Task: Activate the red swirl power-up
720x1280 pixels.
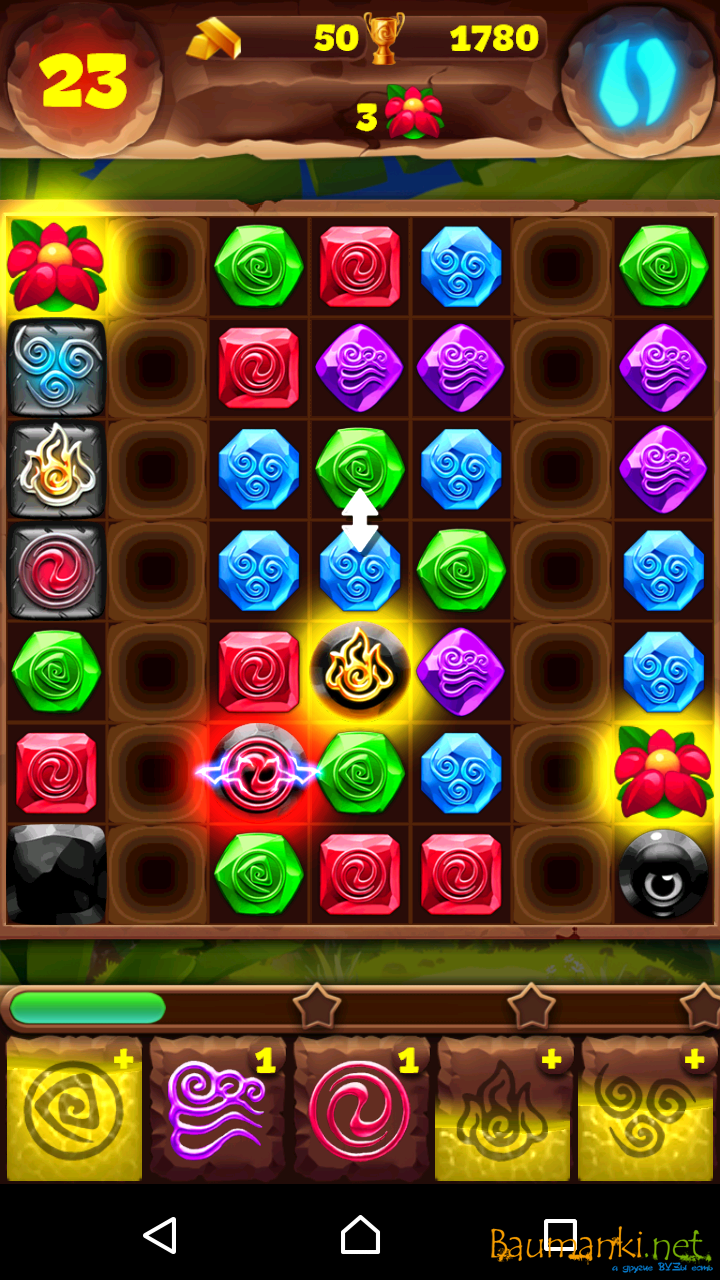Action: click(x=360, y=1108)
